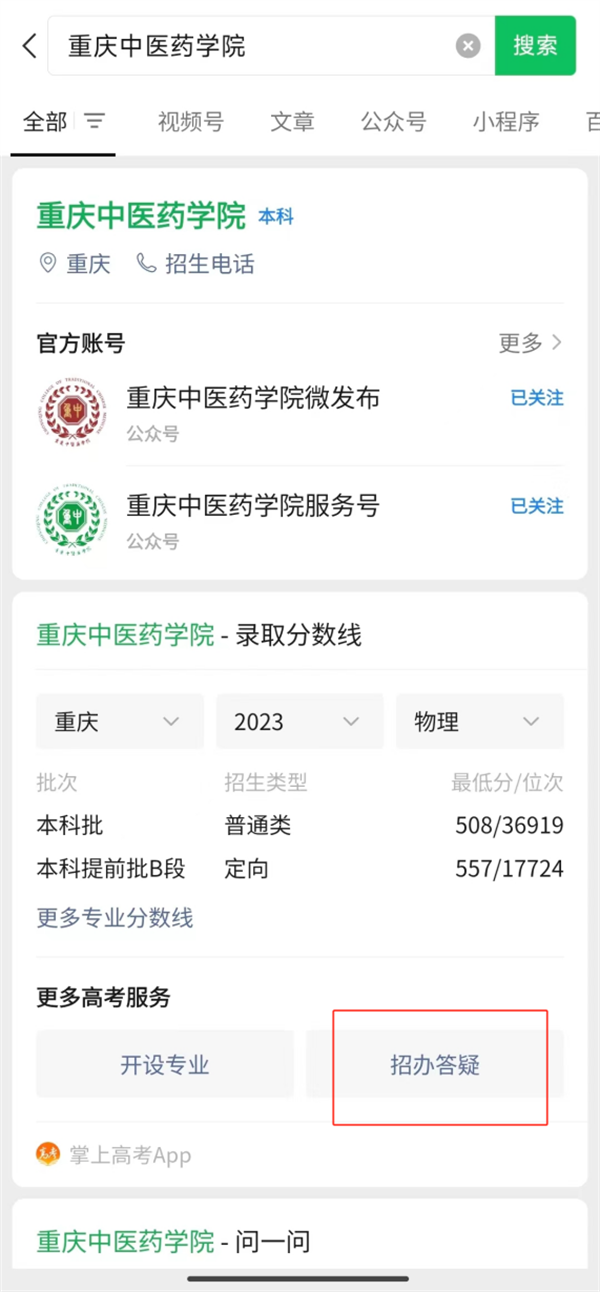Switch to the 文章 tab

(292, 122)
